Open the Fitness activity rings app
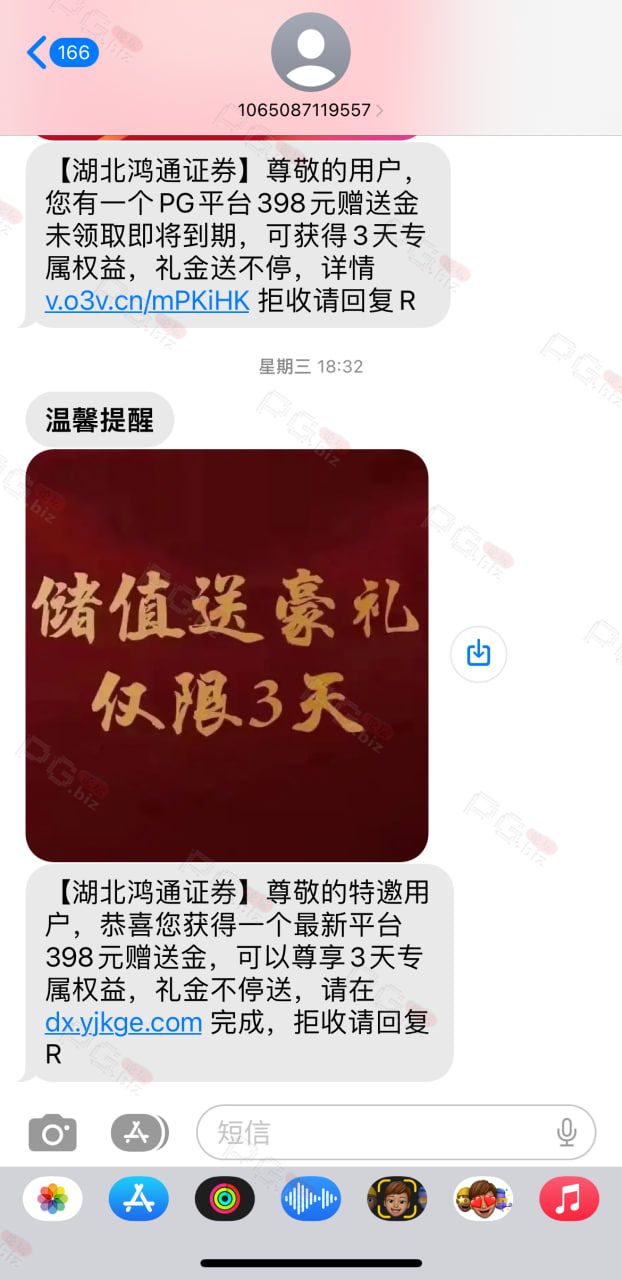This screenshot has height=1280, width=622. point(224,1198)
